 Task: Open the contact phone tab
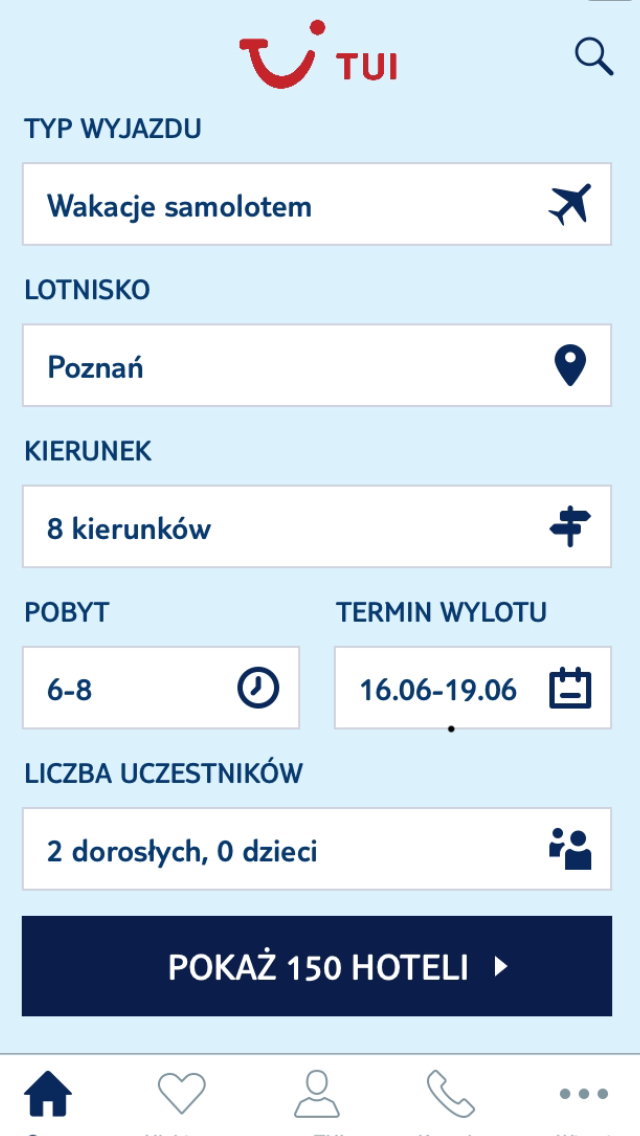(x=450, y=1095)
